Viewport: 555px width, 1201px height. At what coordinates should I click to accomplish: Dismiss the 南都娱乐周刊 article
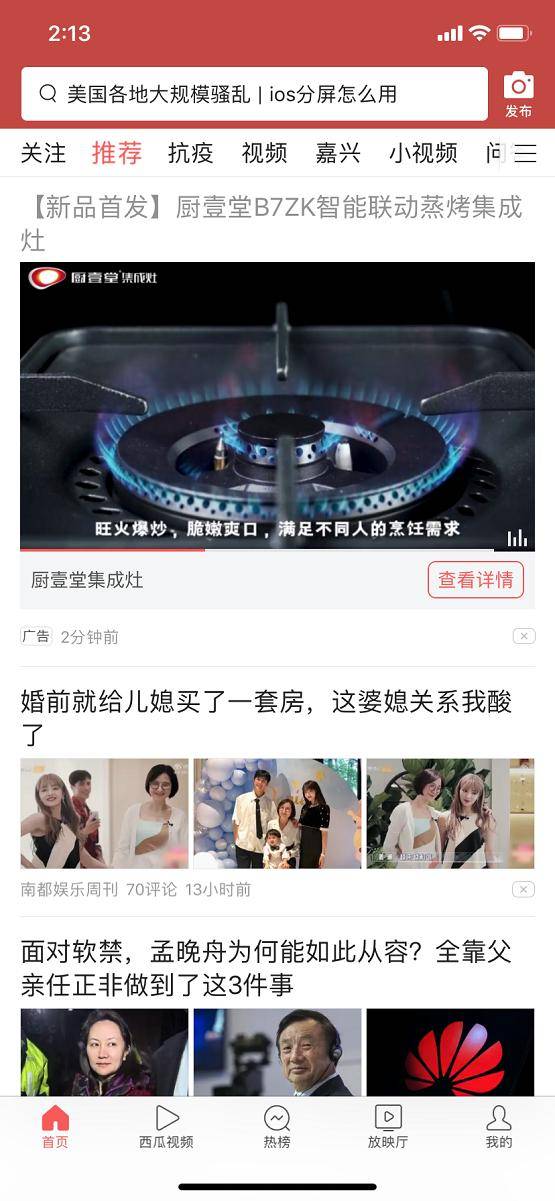(524, 889)
